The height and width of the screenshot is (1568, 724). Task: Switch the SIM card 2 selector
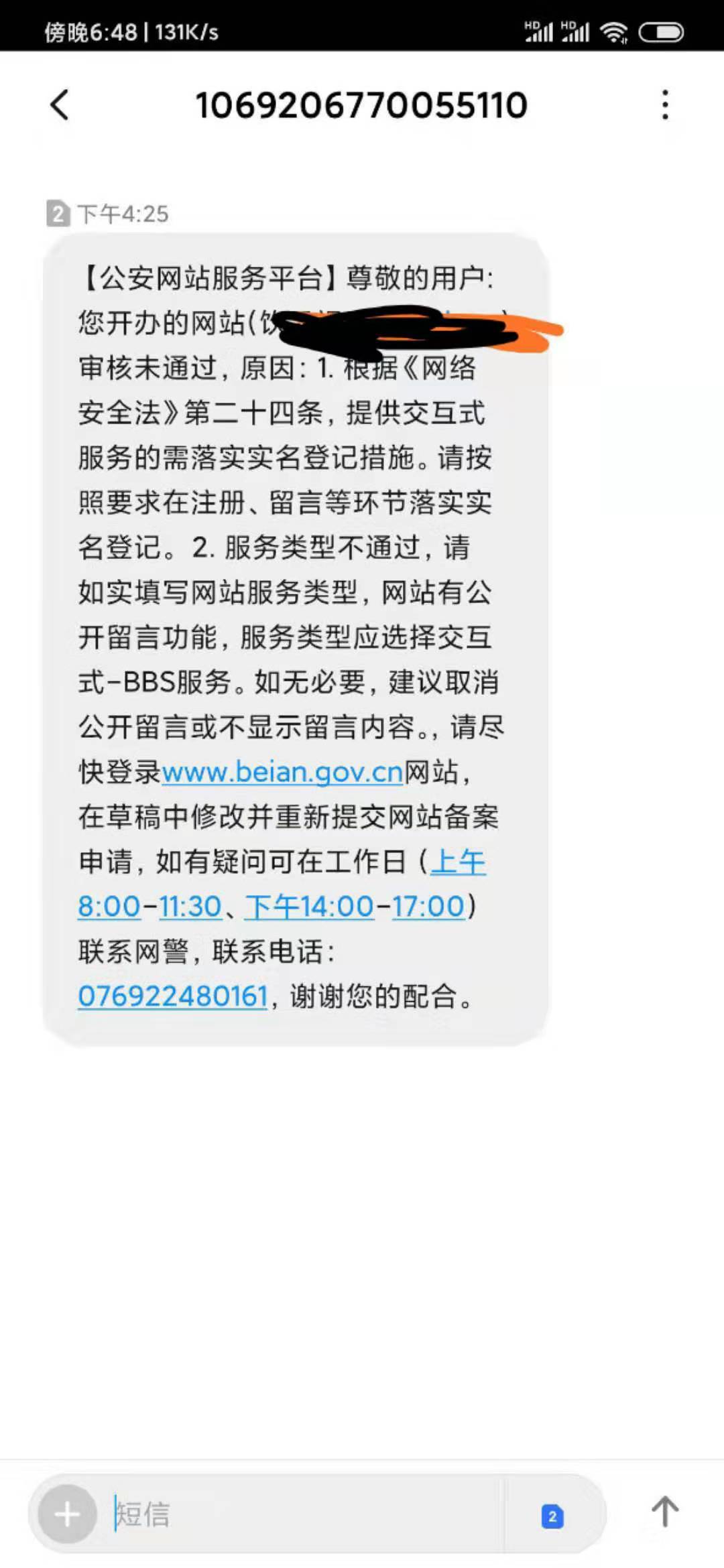coord(552,1516)
